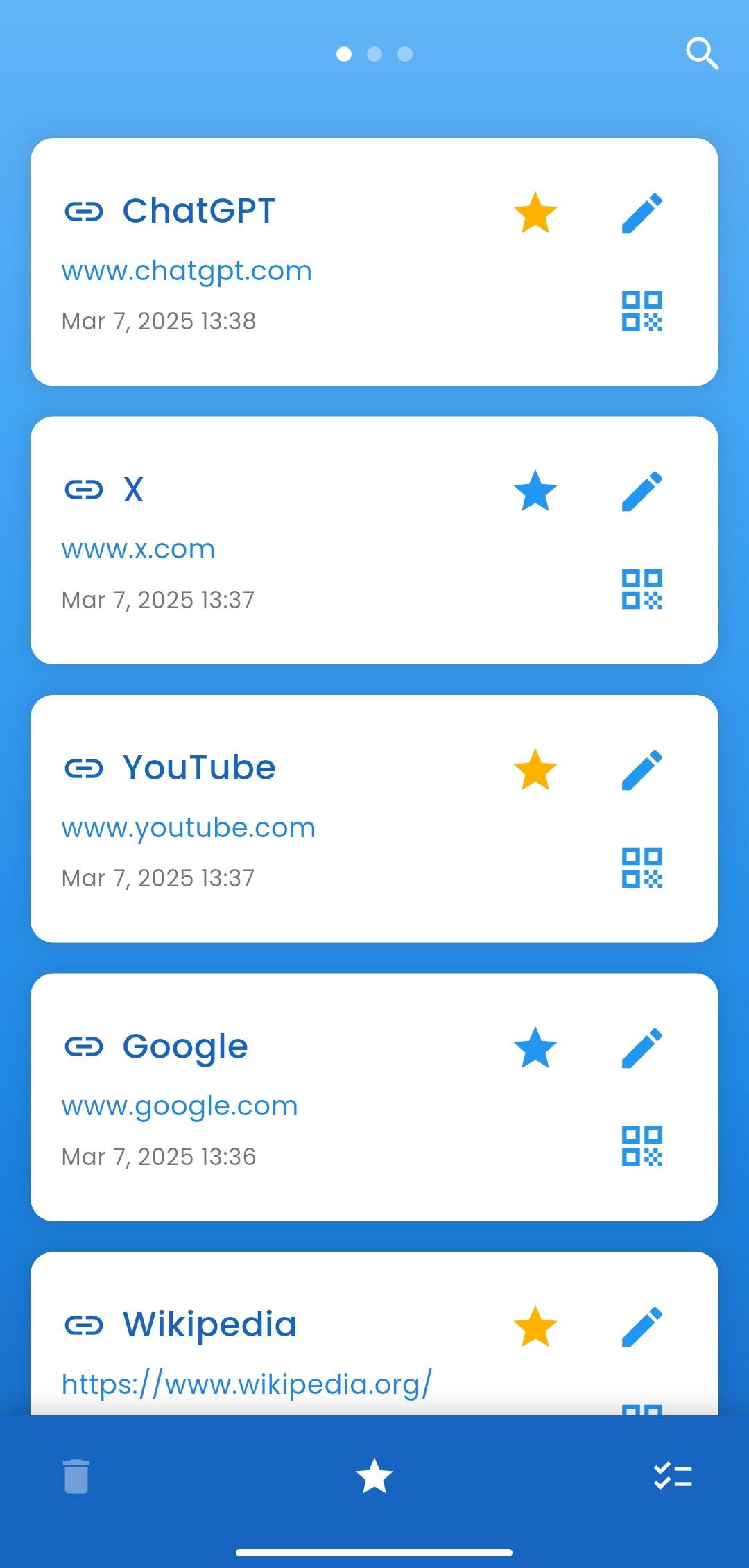The height and width of the screenshot is (1568, 749).
Task: Open the www.youtube.com link
Action: [189, 828]
